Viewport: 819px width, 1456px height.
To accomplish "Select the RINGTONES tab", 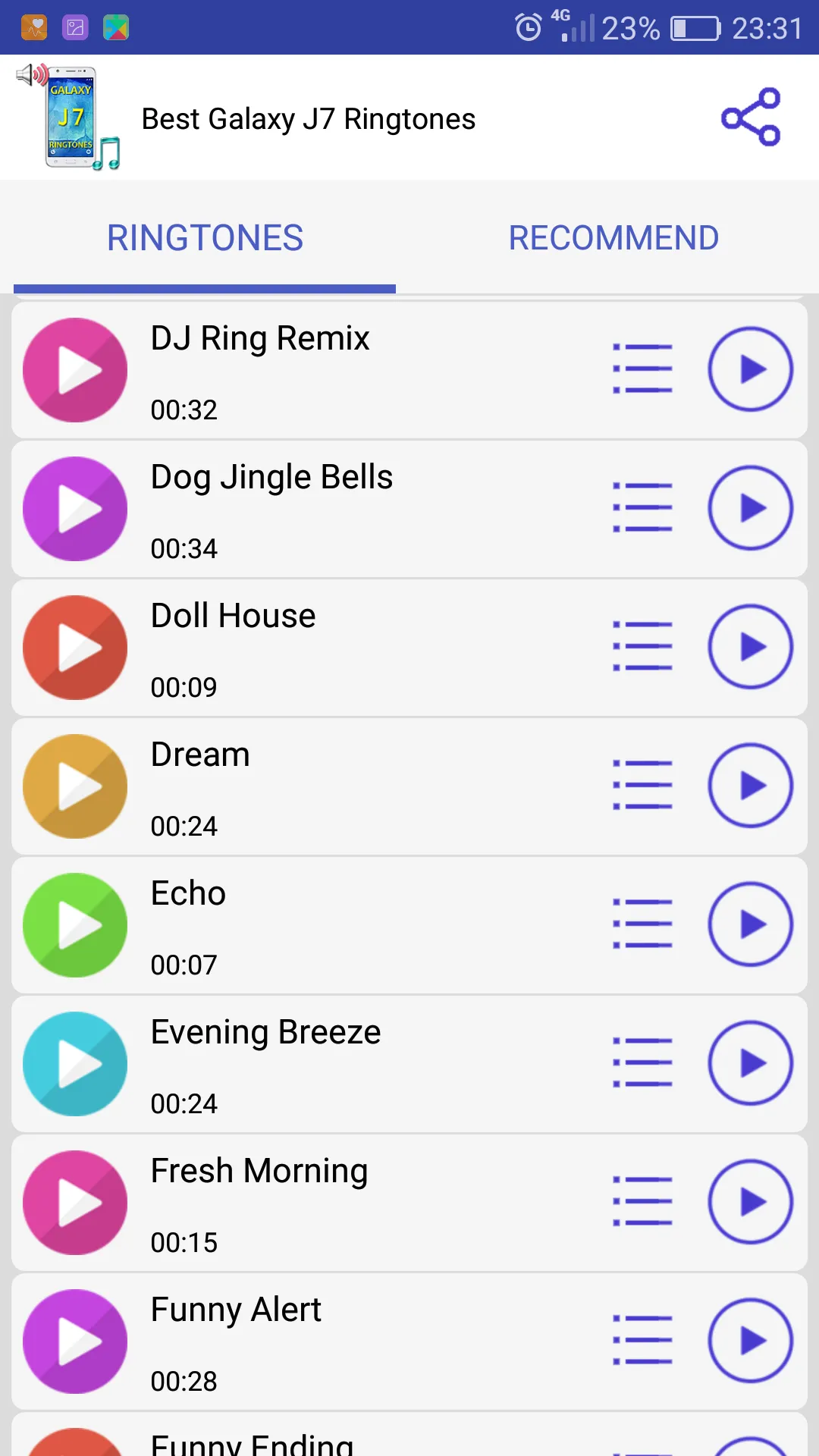I will point(205,238).
